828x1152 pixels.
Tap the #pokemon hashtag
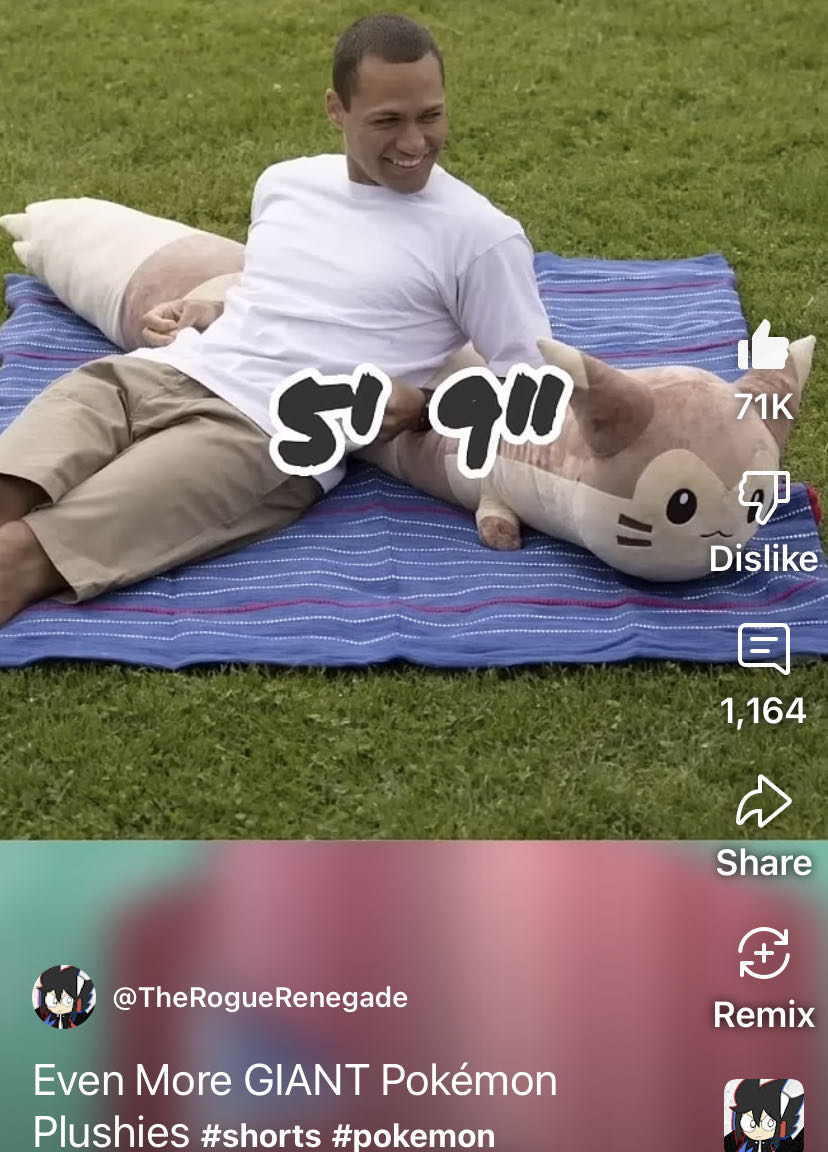click(x=414, y=1135)
